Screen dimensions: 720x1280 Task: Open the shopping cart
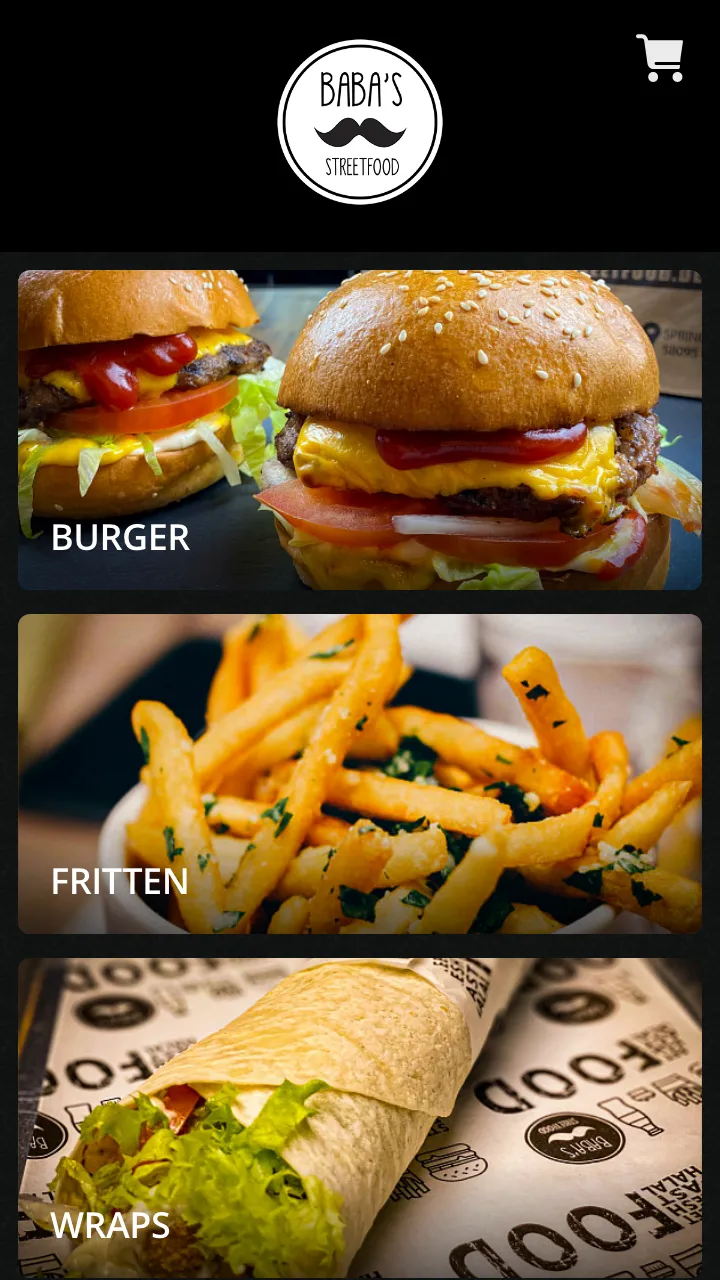[x=660, y=58]
